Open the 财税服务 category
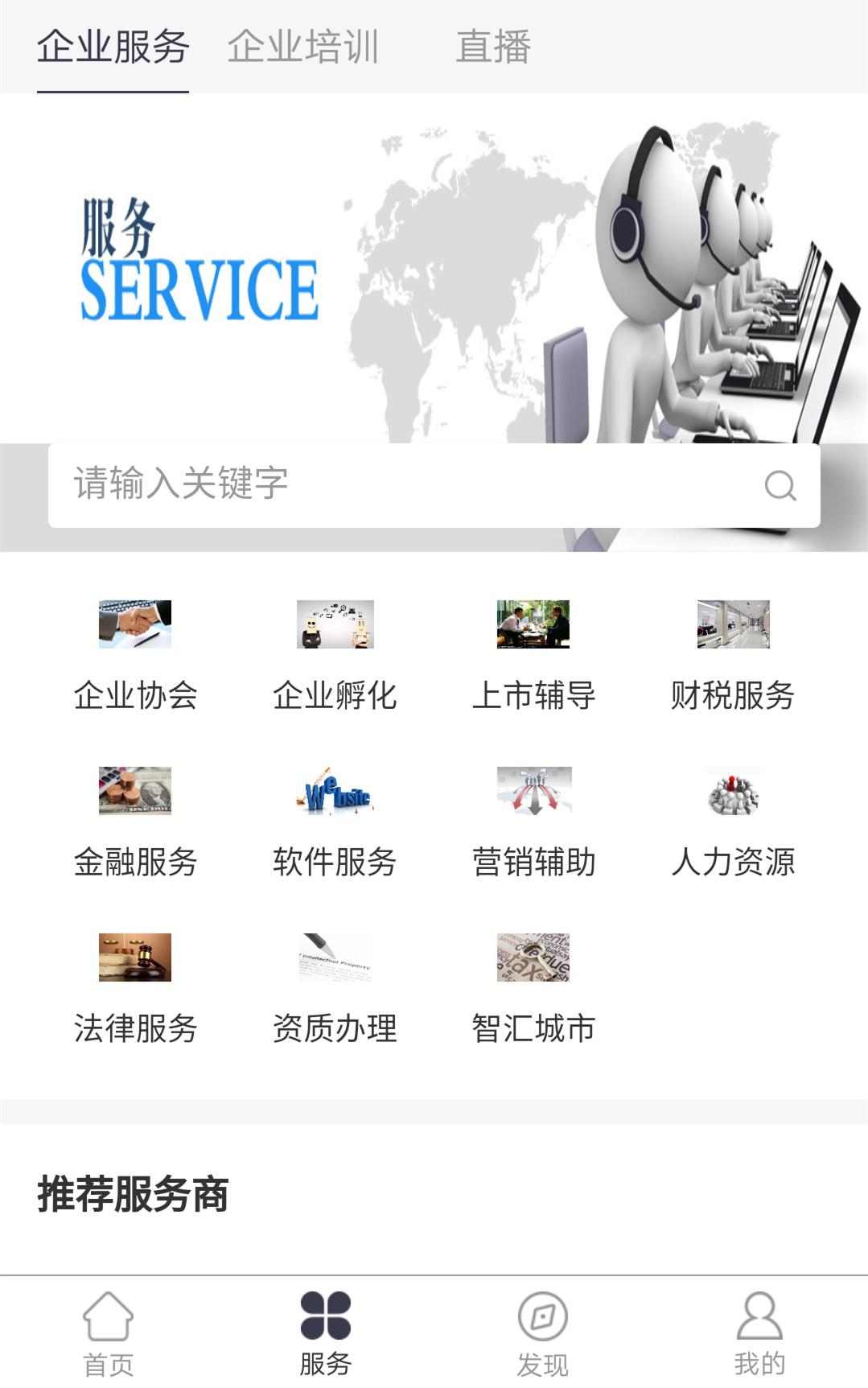Viewport: 868px width, 1388px height. coord(733,653)
